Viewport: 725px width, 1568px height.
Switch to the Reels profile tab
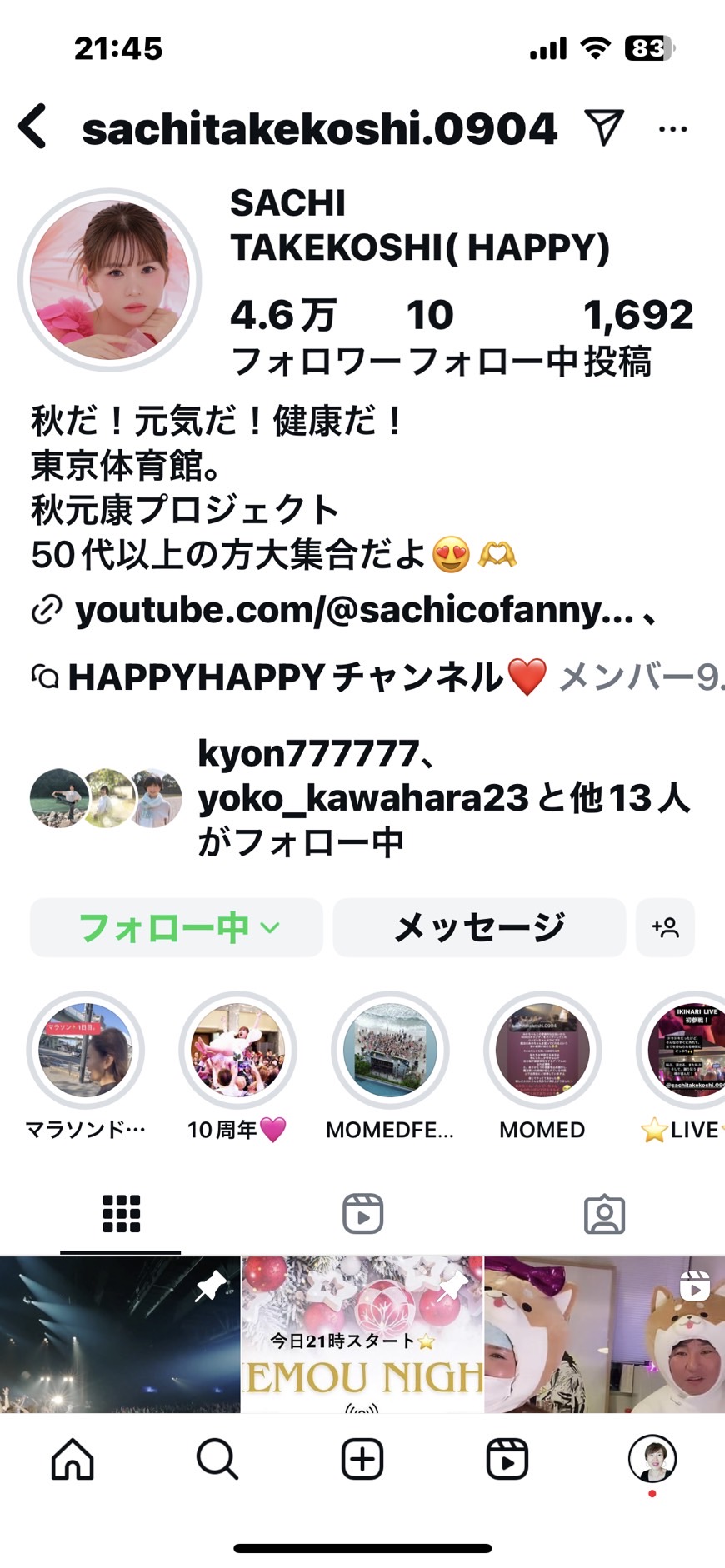(362, 1214)
